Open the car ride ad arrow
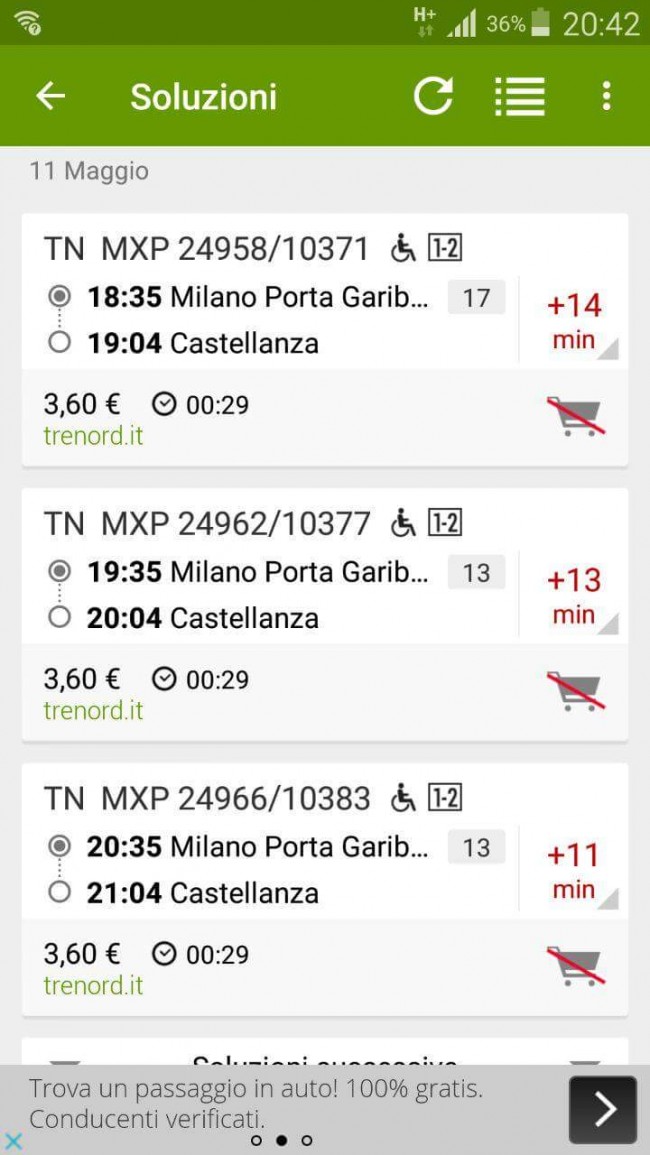 tap(602, 1109)
